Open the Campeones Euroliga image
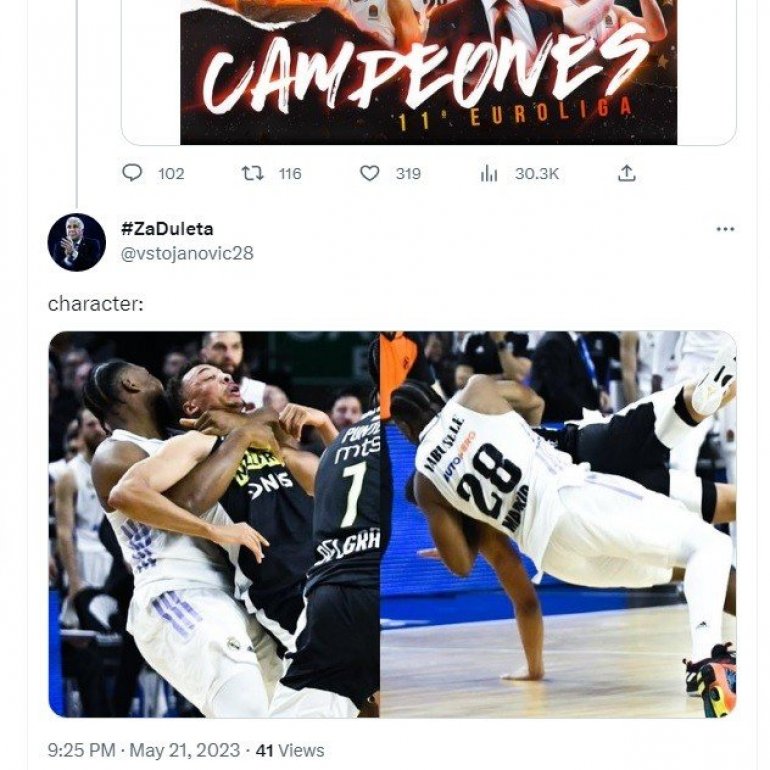The width and height of the screenshot is (770, 770). (x=428, y=70)
